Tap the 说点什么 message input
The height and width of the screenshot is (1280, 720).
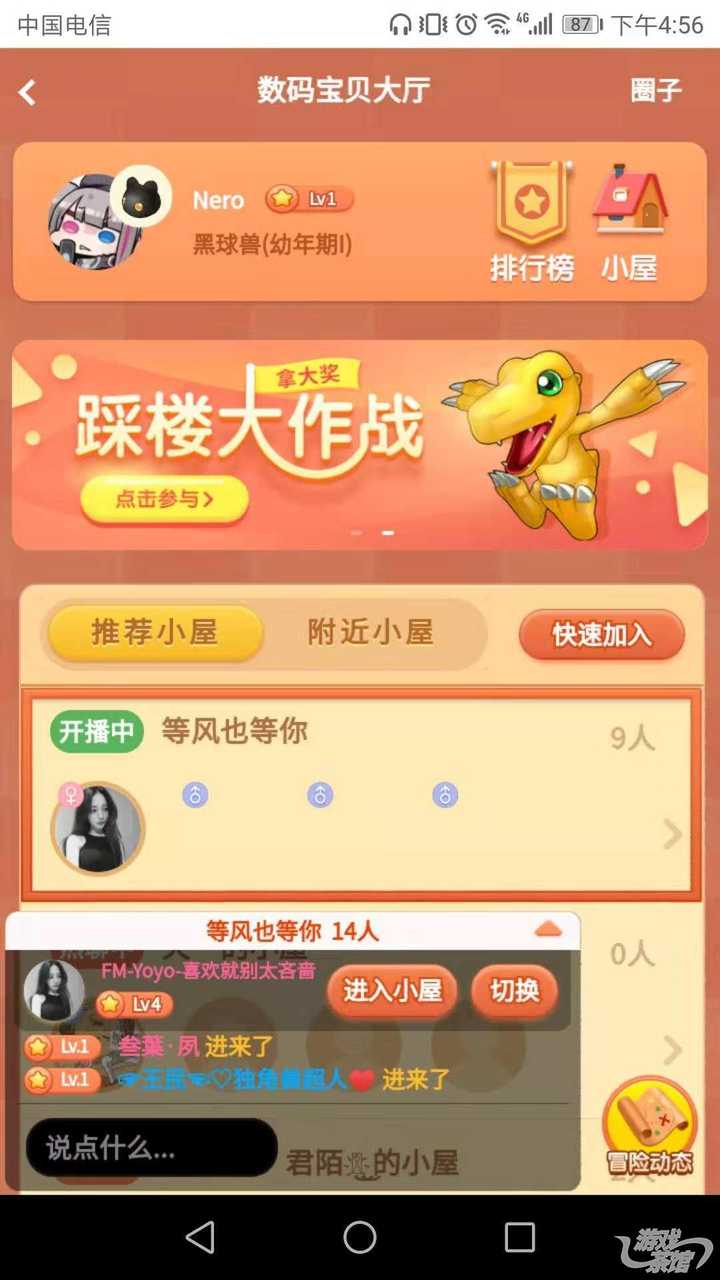pyautogui.click(x=152, y=1147)
